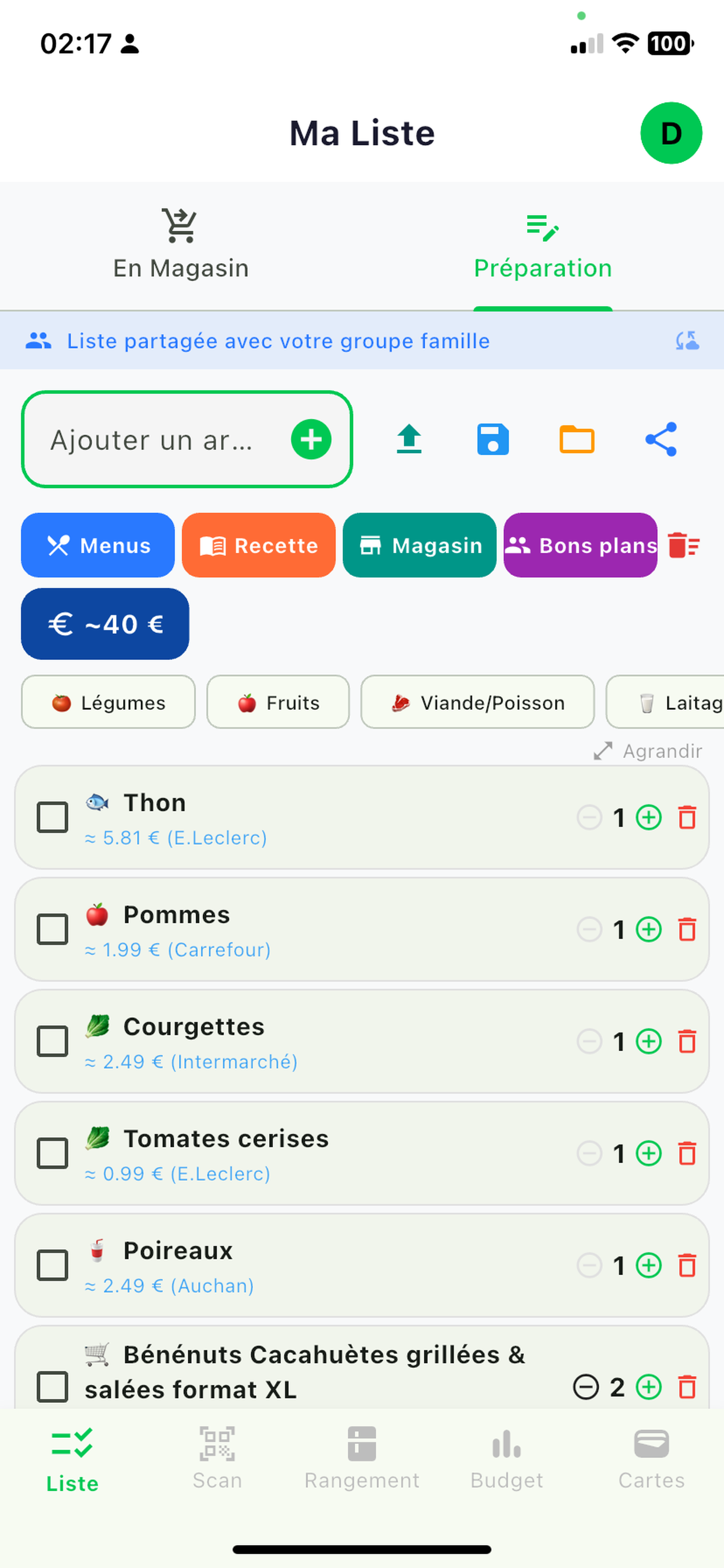This screenshot has height=1568, width=724.
Task: Add an article with the green plus icon
Action: click(x=311, y=439)
